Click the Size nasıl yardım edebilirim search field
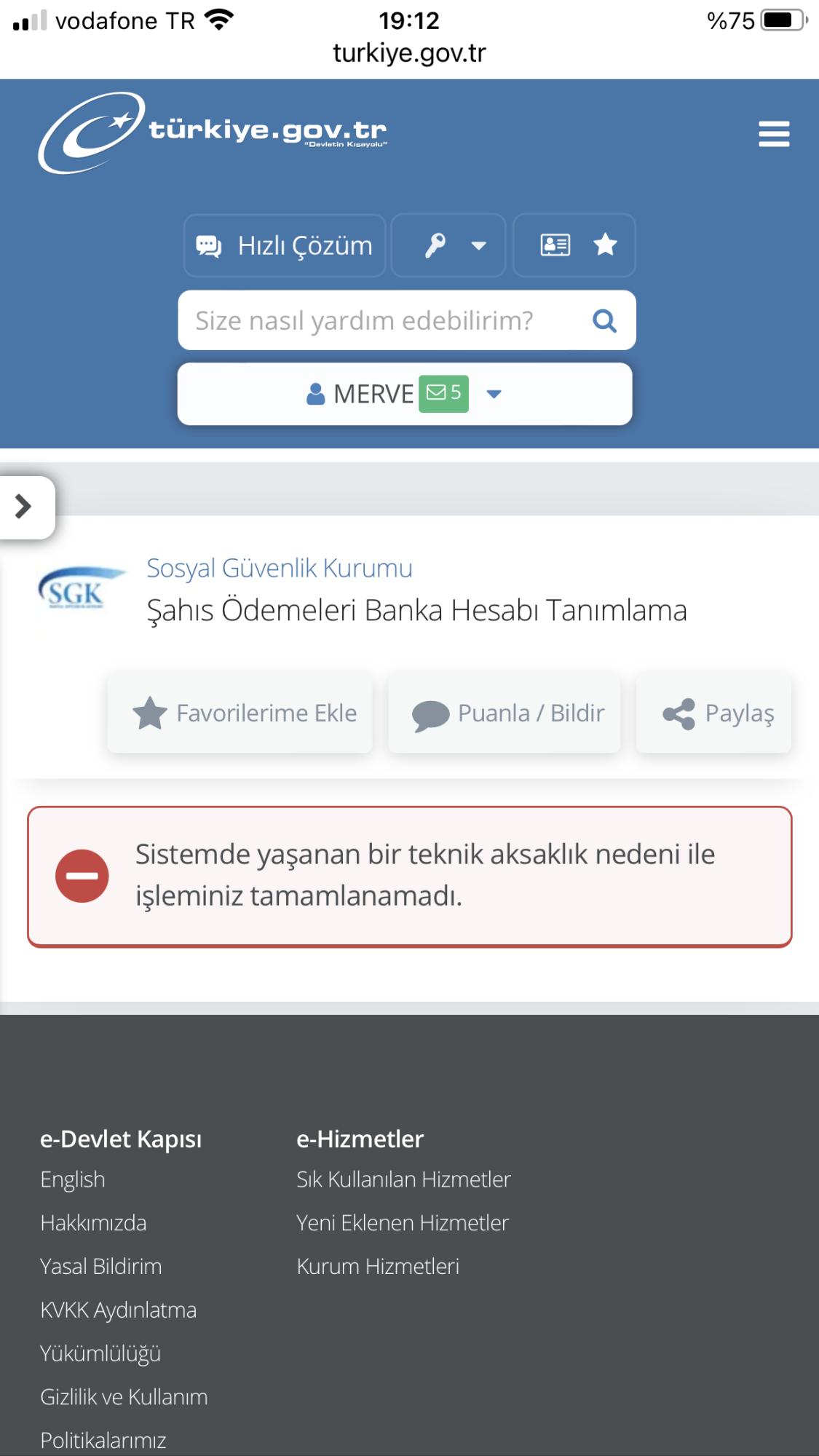 pyautogui.click(x=364, y=320)
